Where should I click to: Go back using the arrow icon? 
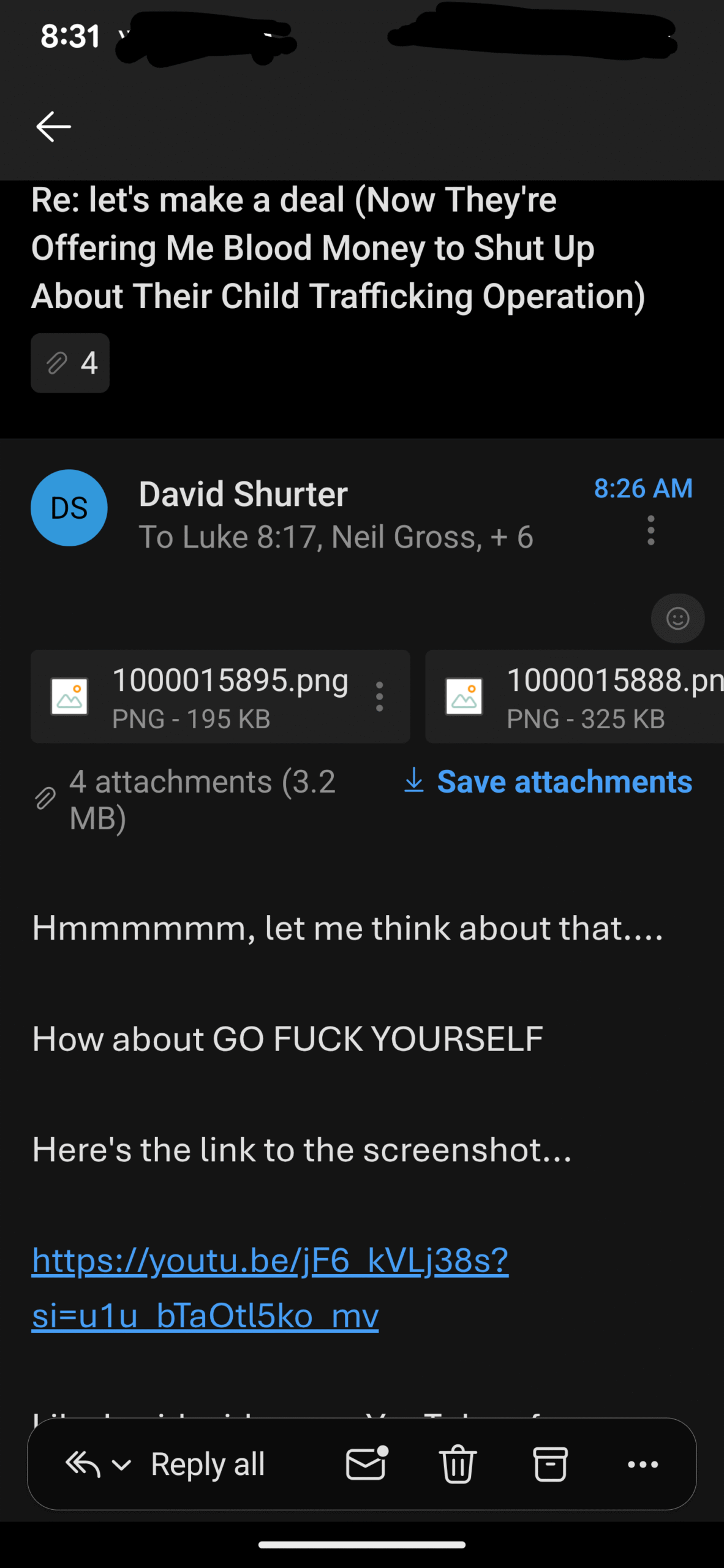[x=53, y=127]
